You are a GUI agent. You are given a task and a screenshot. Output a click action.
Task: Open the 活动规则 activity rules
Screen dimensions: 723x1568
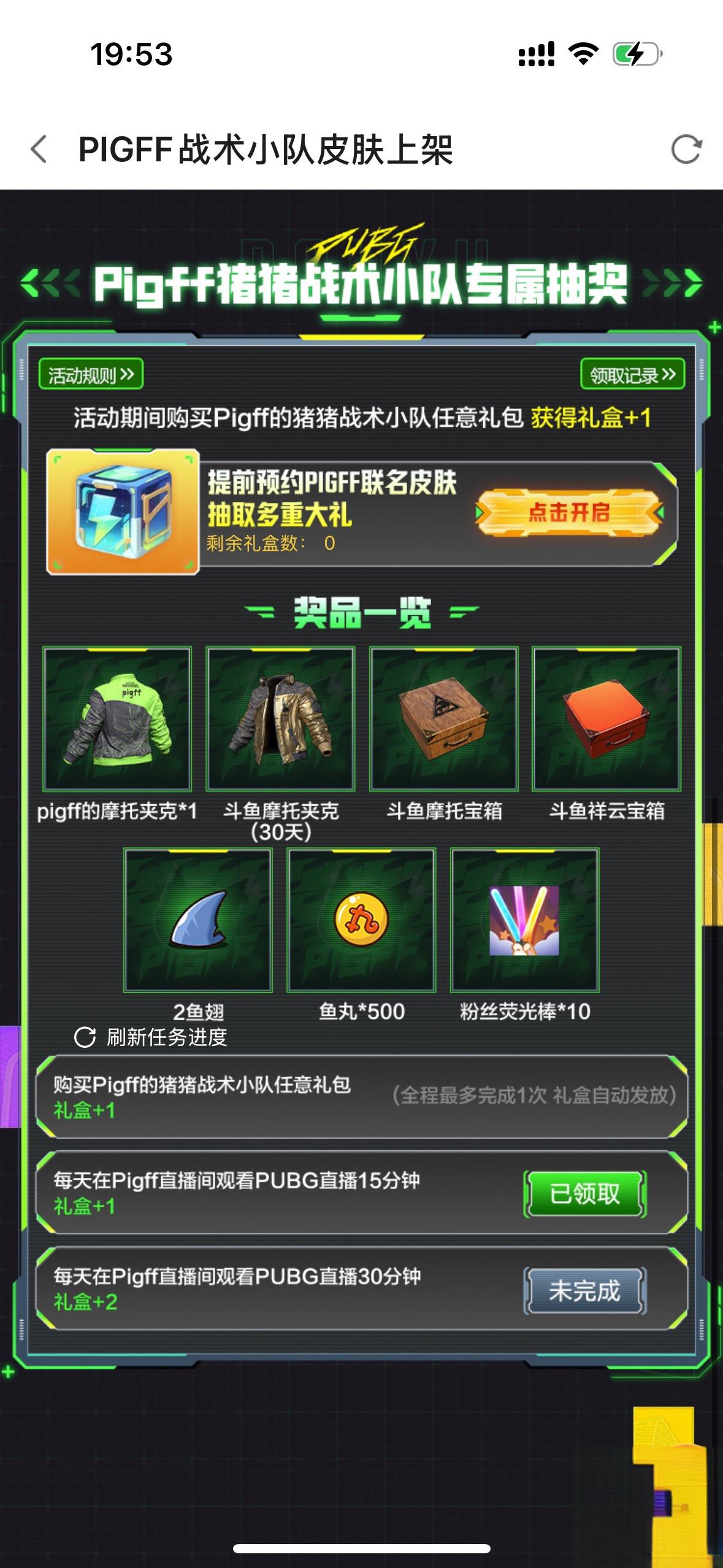coord(91,374)
